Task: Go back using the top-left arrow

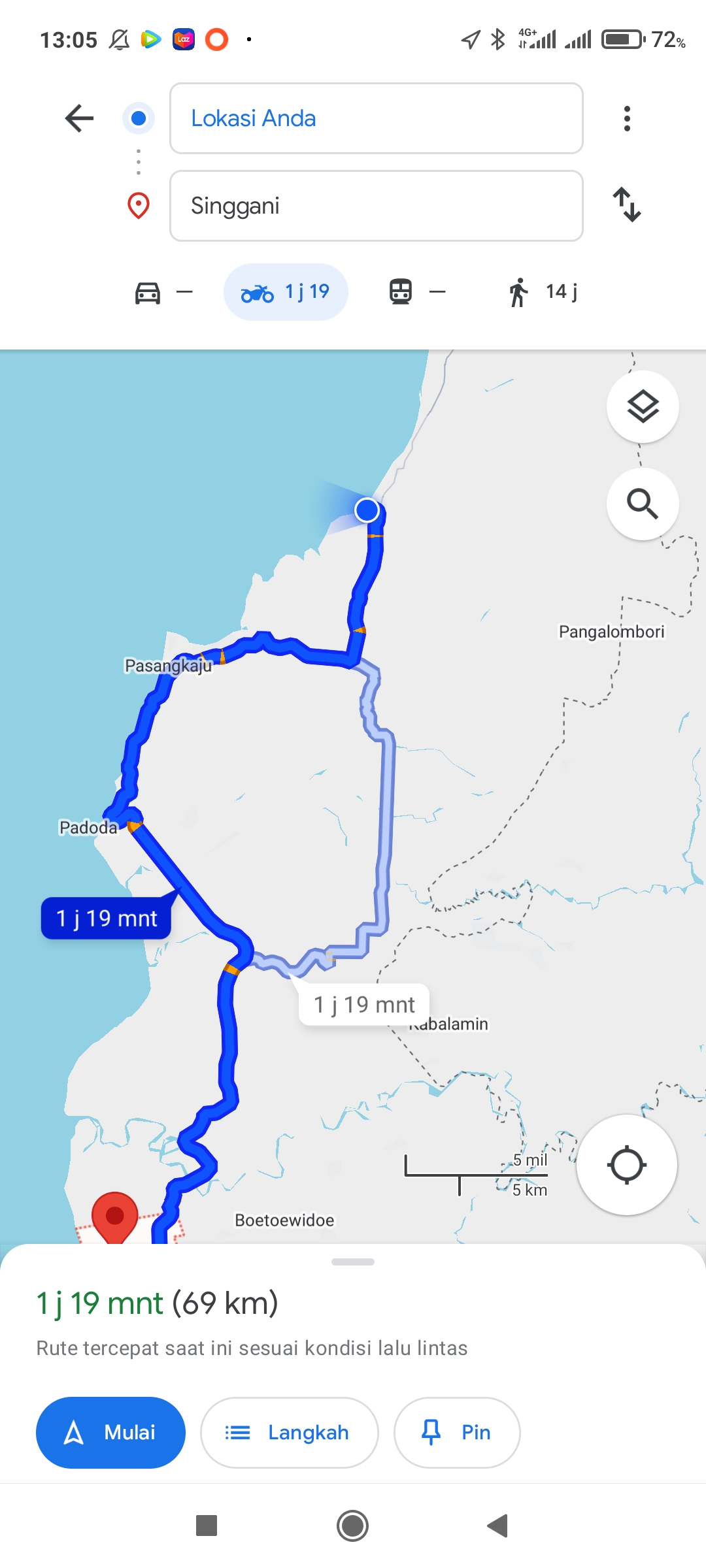Action: pyautogui.click(x=80, y=118)
